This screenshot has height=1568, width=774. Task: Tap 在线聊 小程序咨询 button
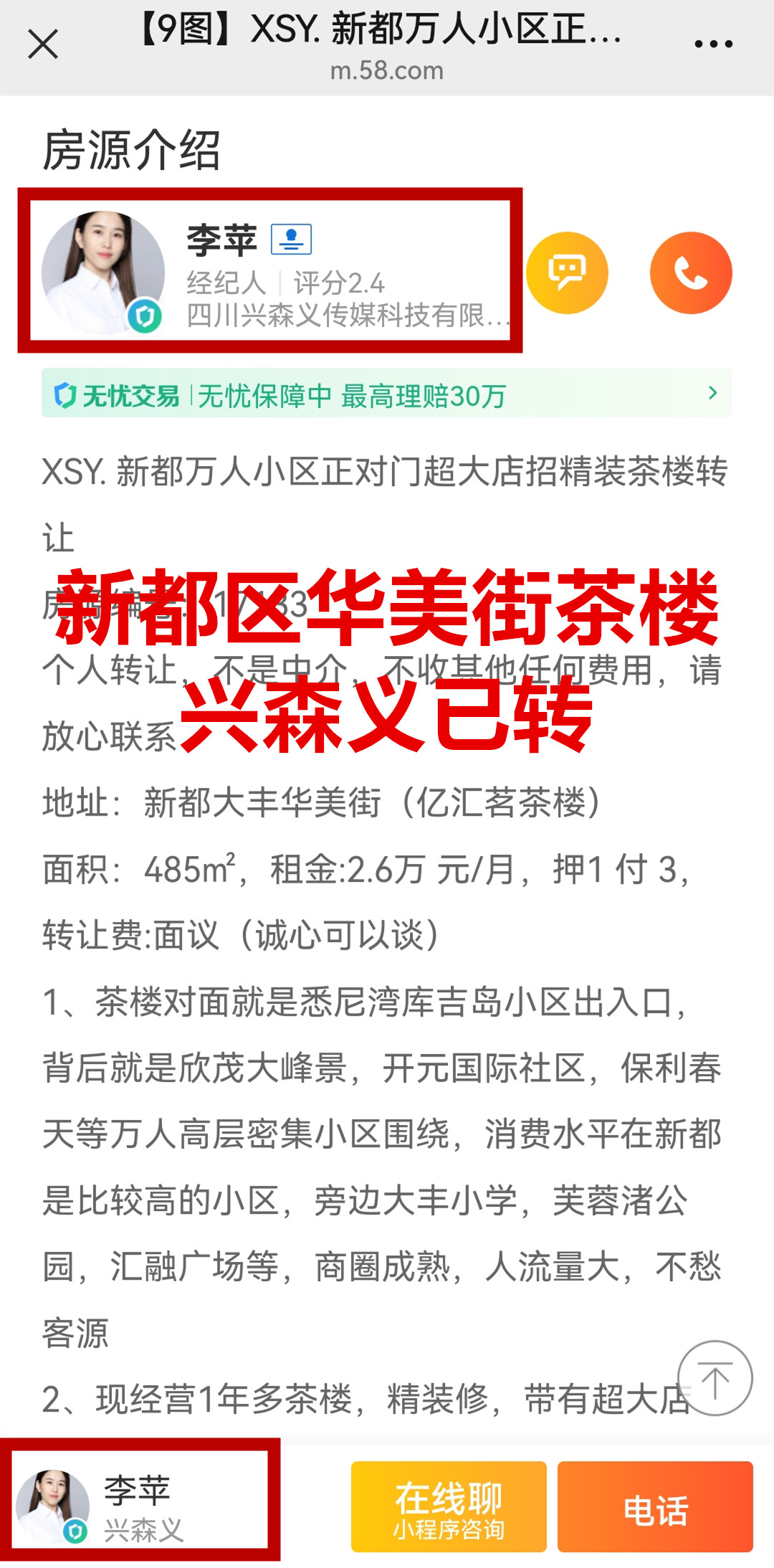449,1506
